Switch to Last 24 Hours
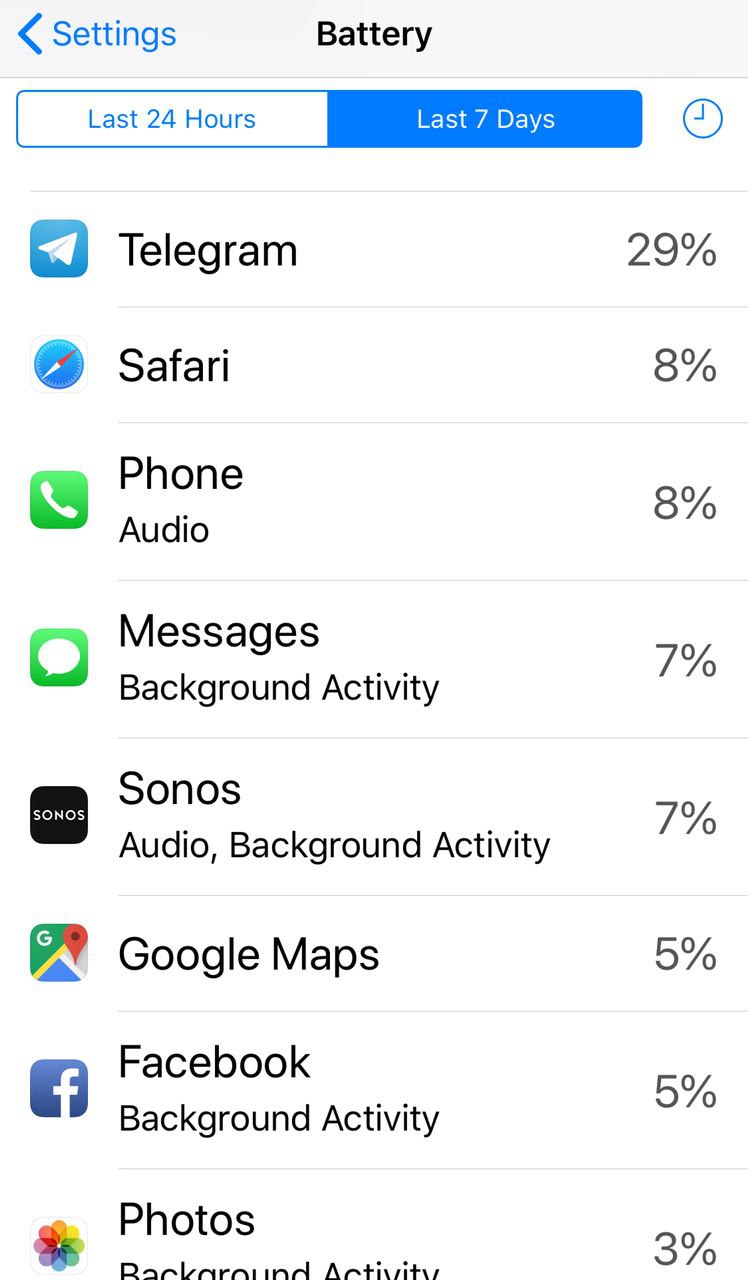This screenshot has height=1280, width=748. coord(172,119)
